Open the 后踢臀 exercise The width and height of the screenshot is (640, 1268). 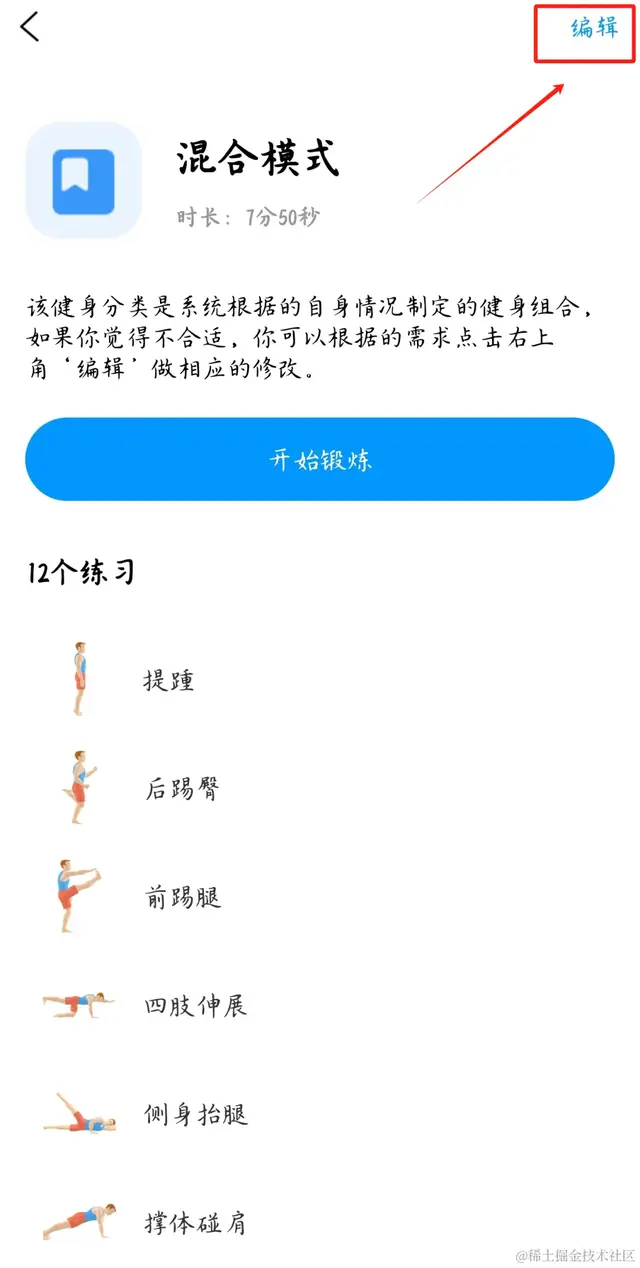click(181, 789)
